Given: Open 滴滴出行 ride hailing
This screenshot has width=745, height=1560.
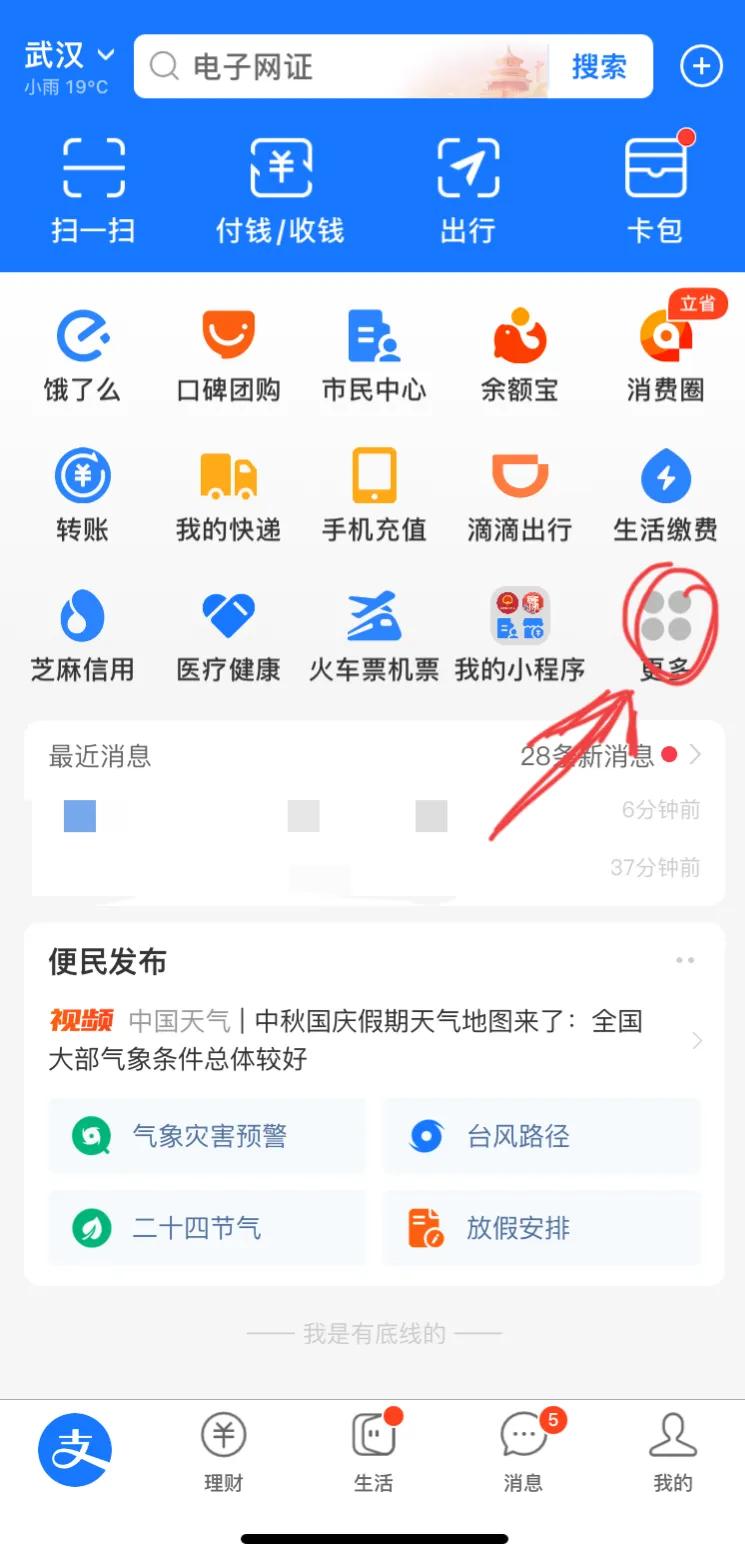Looking at the screenshot, I should click(x=519, y=496).
